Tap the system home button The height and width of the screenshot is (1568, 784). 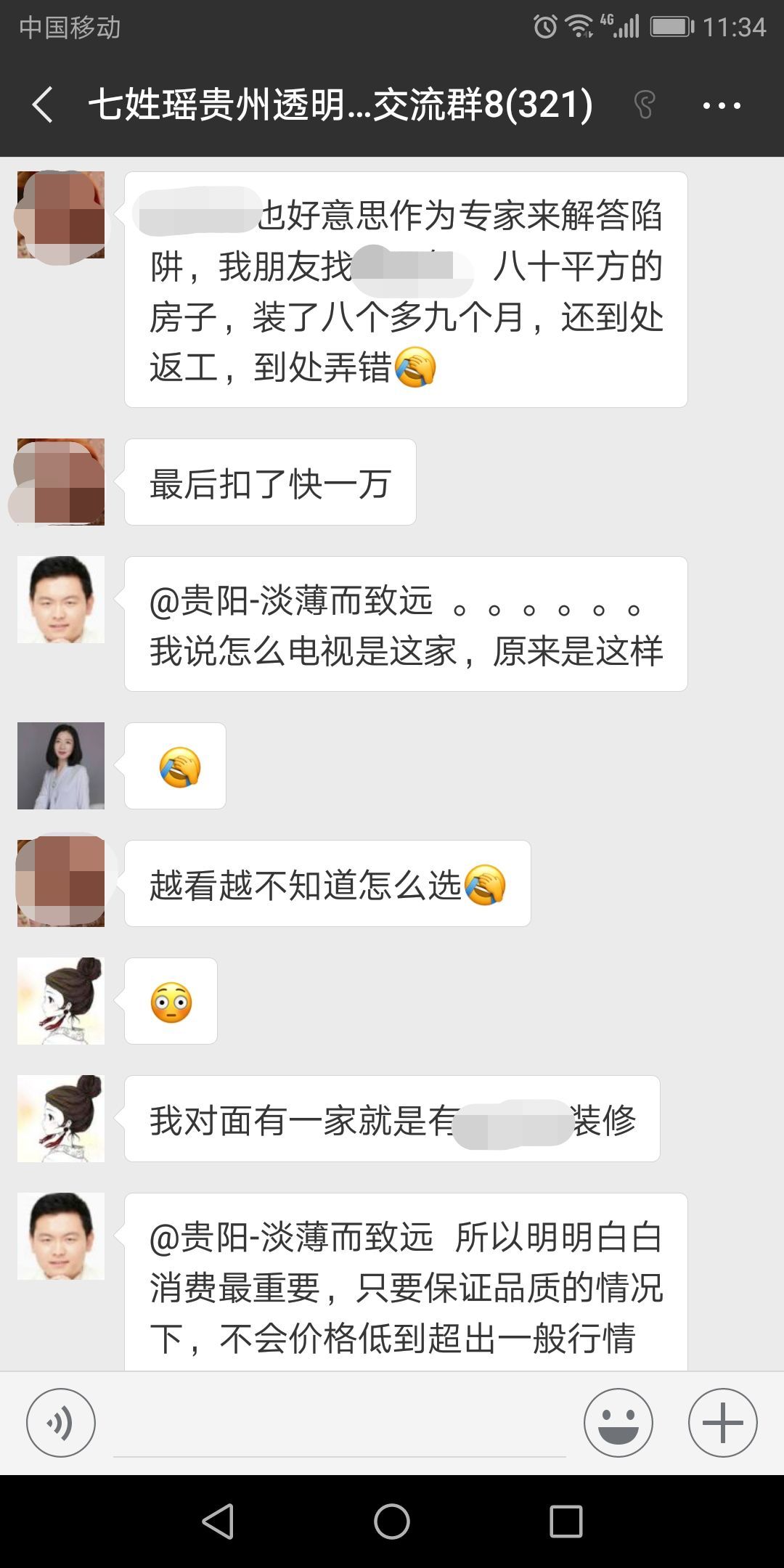click(x=392, y=1521)
